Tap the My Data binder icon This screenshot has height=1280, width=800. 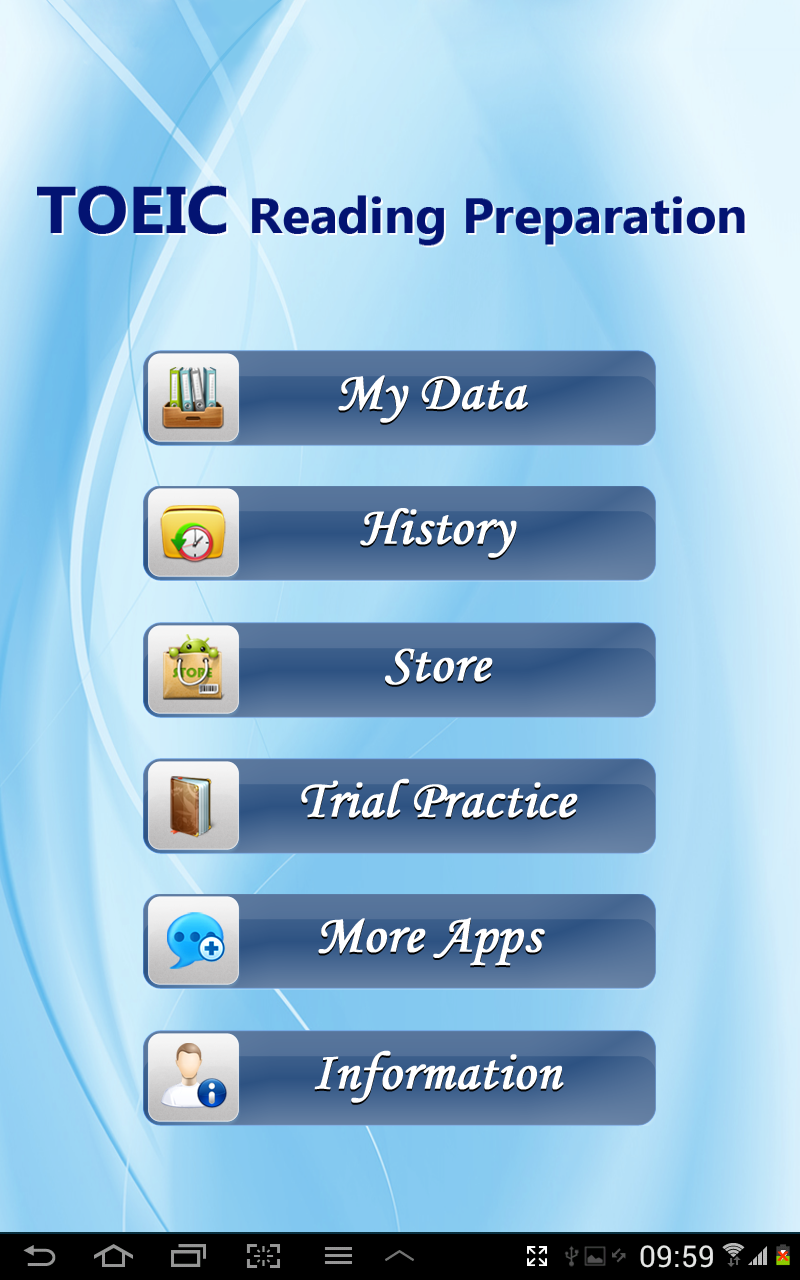click(x=192, y=396)
